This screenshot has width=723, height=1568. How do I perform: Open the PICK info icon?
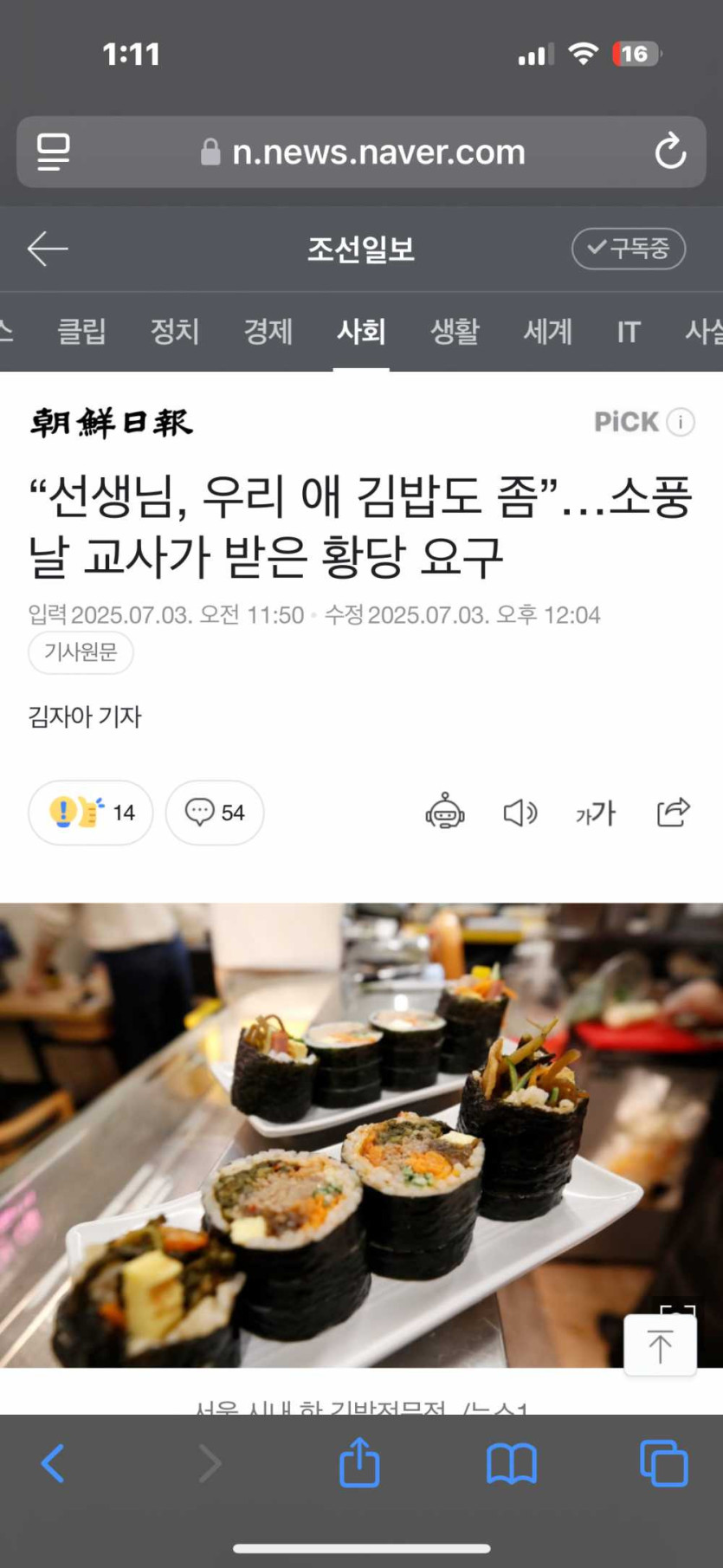click(x=681, y=422)
